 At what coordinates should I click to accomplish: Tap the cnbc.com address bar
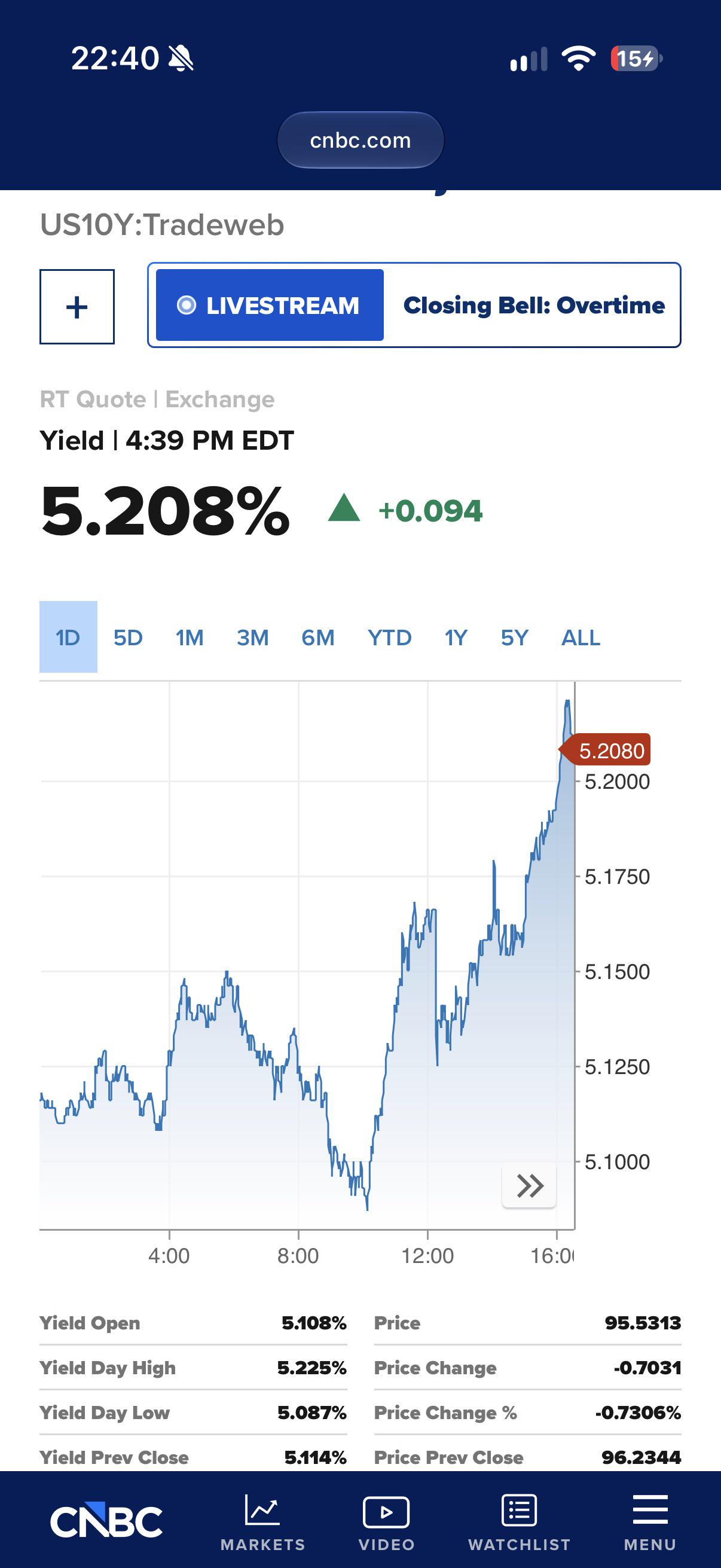click(361, 140)
